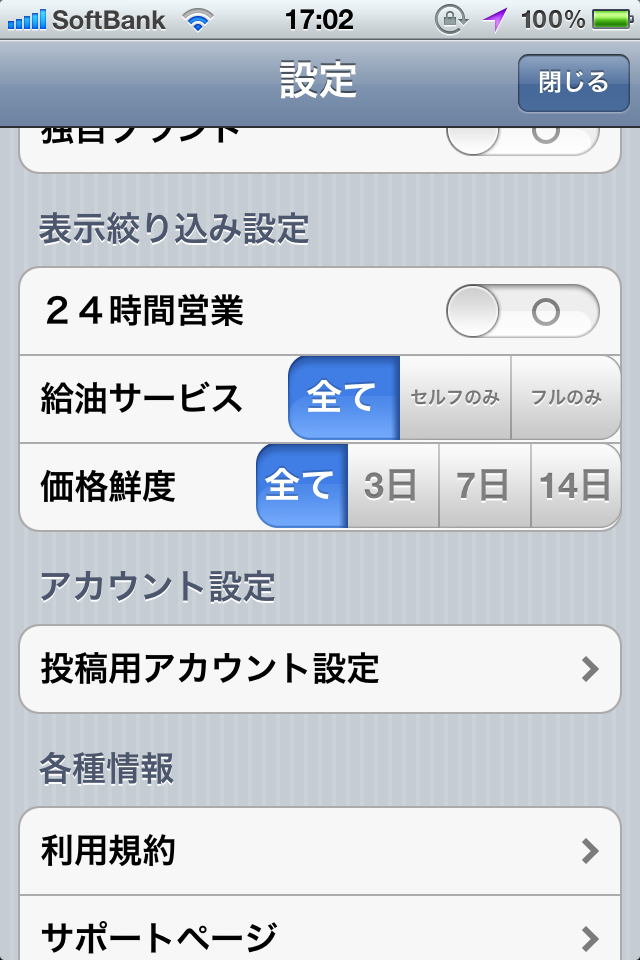This screenshot has width=640, height=960.
Task: Choose セルフのみ for 給油サービス
Action: [x=455, y=398]
